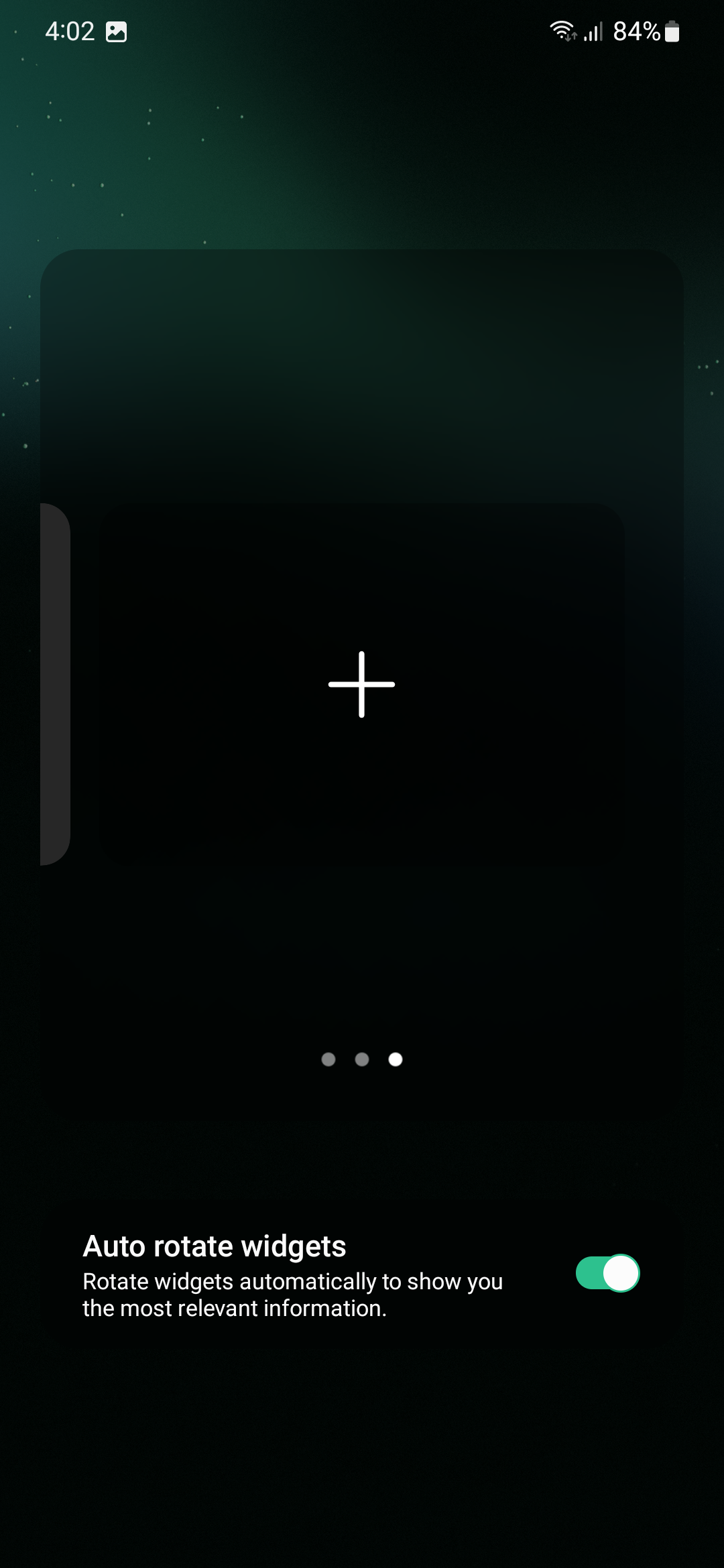Go to the second page indicator dot
The image size is (724, 1568).
[362, 1059]
